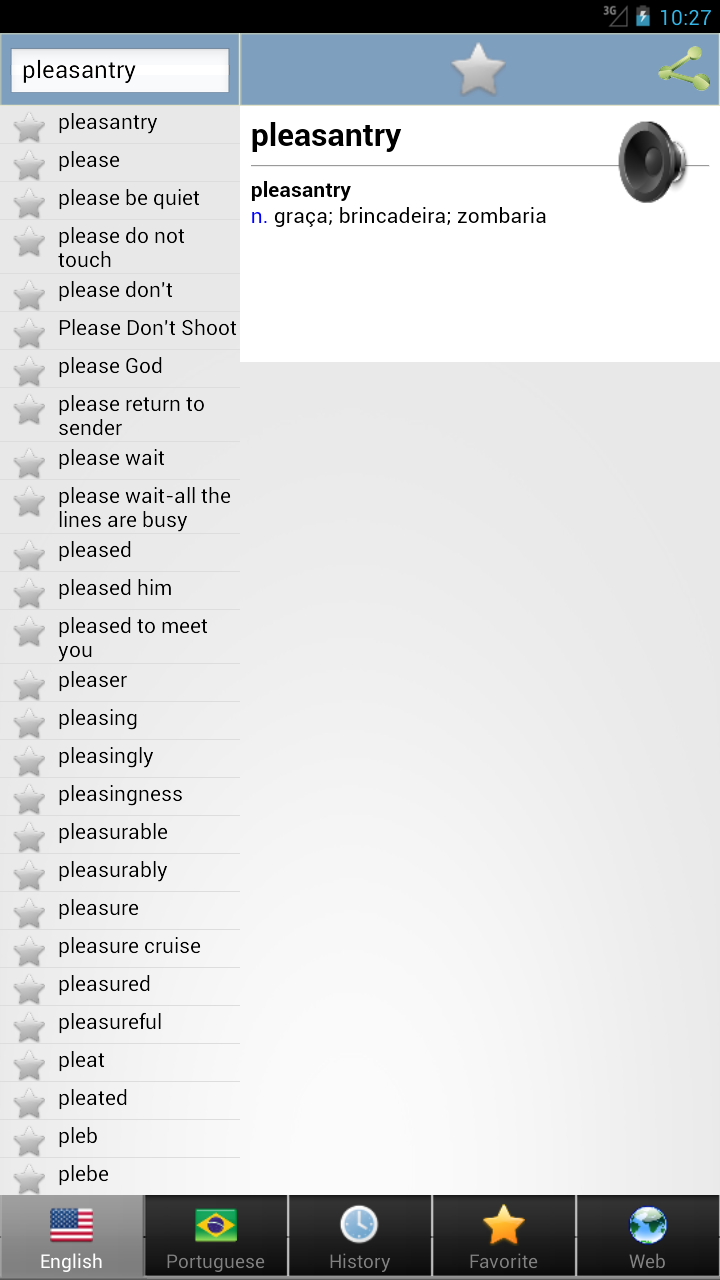Go to the Favorite tab
Screen dimensions: 720x1280
click(504, 1237)
